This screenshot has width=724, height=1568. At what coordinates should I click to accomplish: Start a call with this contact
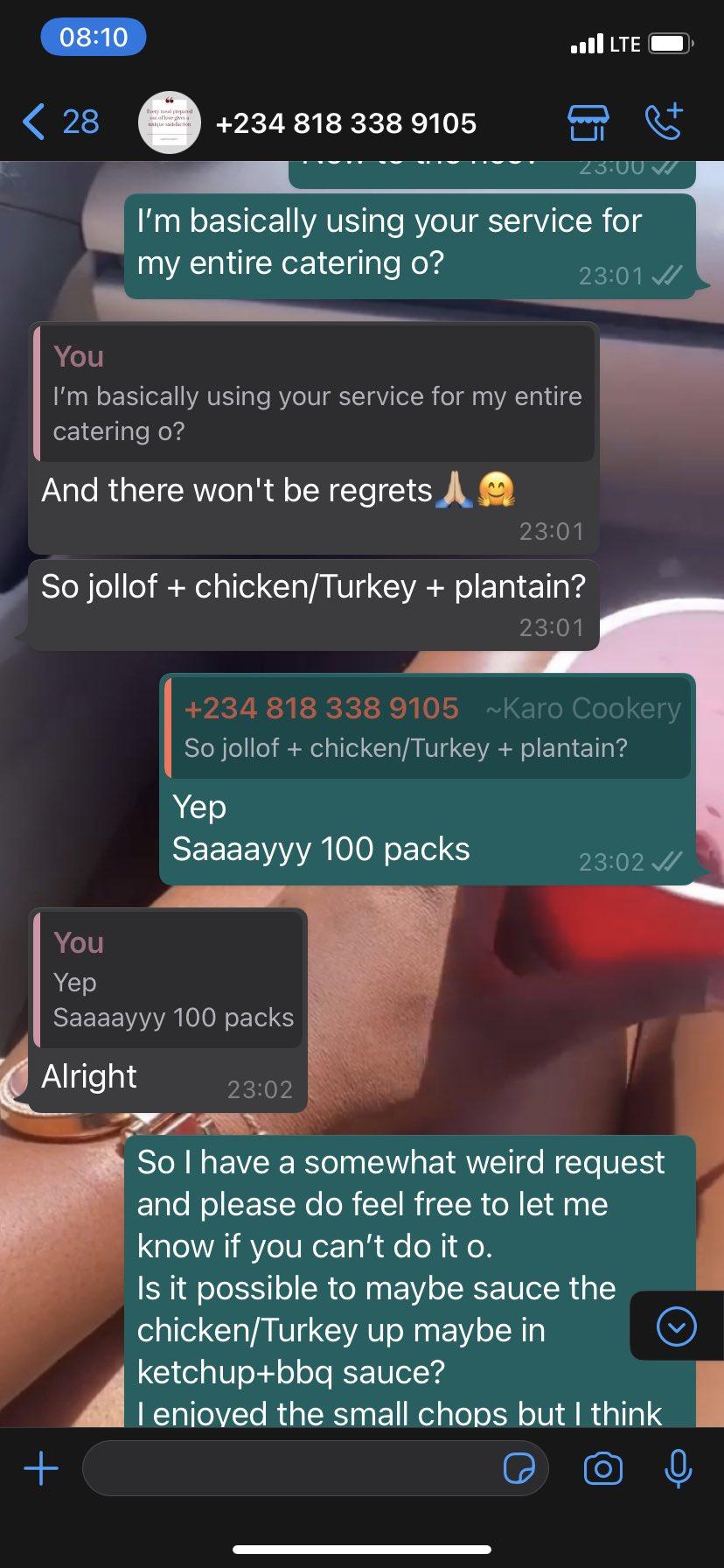click(664, 122)
